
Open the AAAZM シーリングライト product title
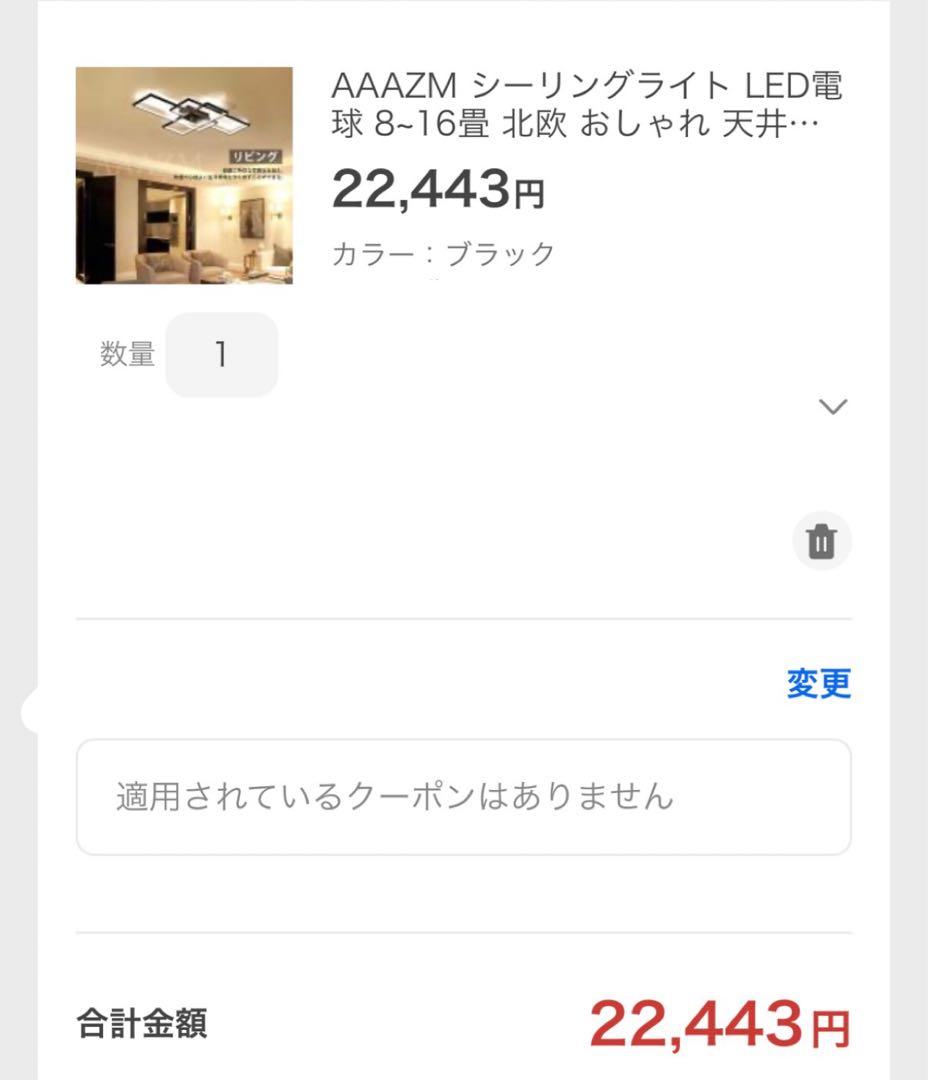(587, 107)
